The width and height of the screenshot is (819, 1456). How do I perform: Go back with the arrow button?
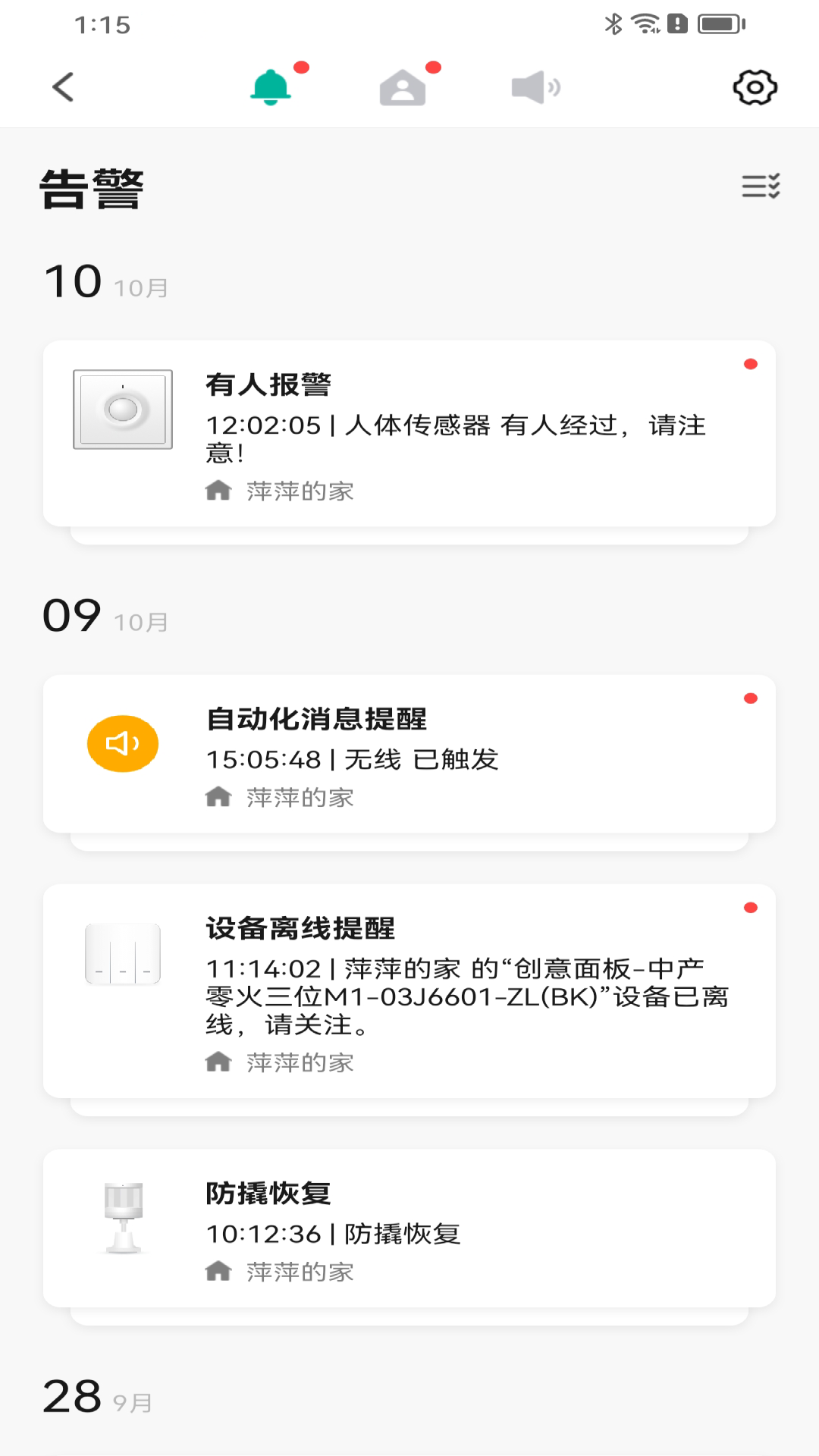(64, 86)
